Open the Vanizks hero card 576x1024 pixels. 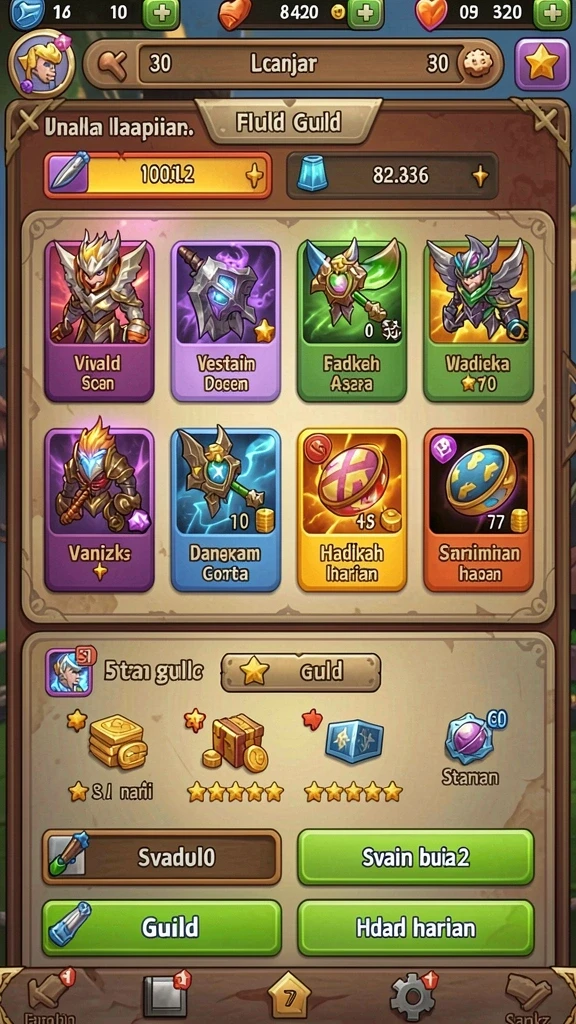tap(99, 509)
